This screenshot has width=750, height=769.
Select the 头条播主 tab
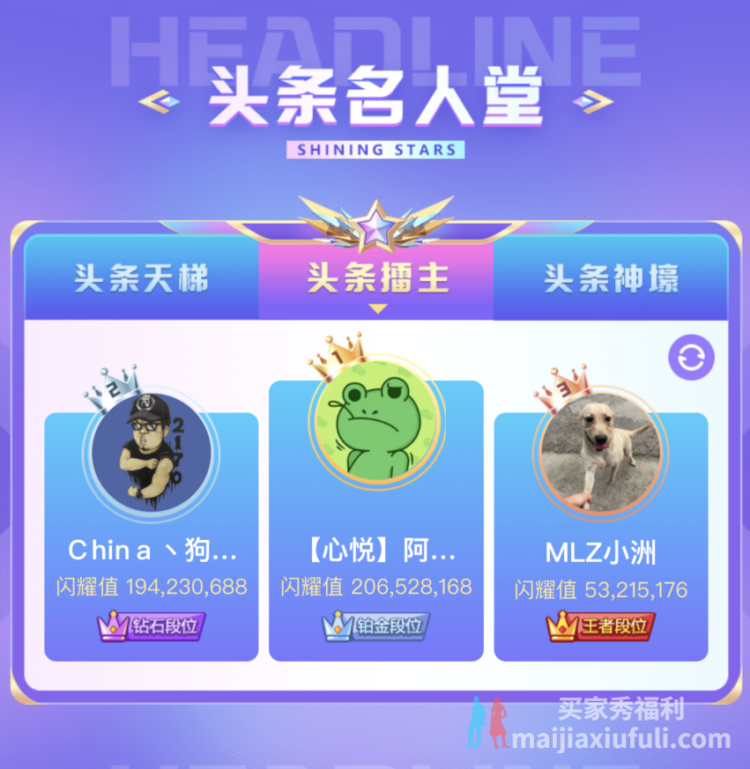377,278
